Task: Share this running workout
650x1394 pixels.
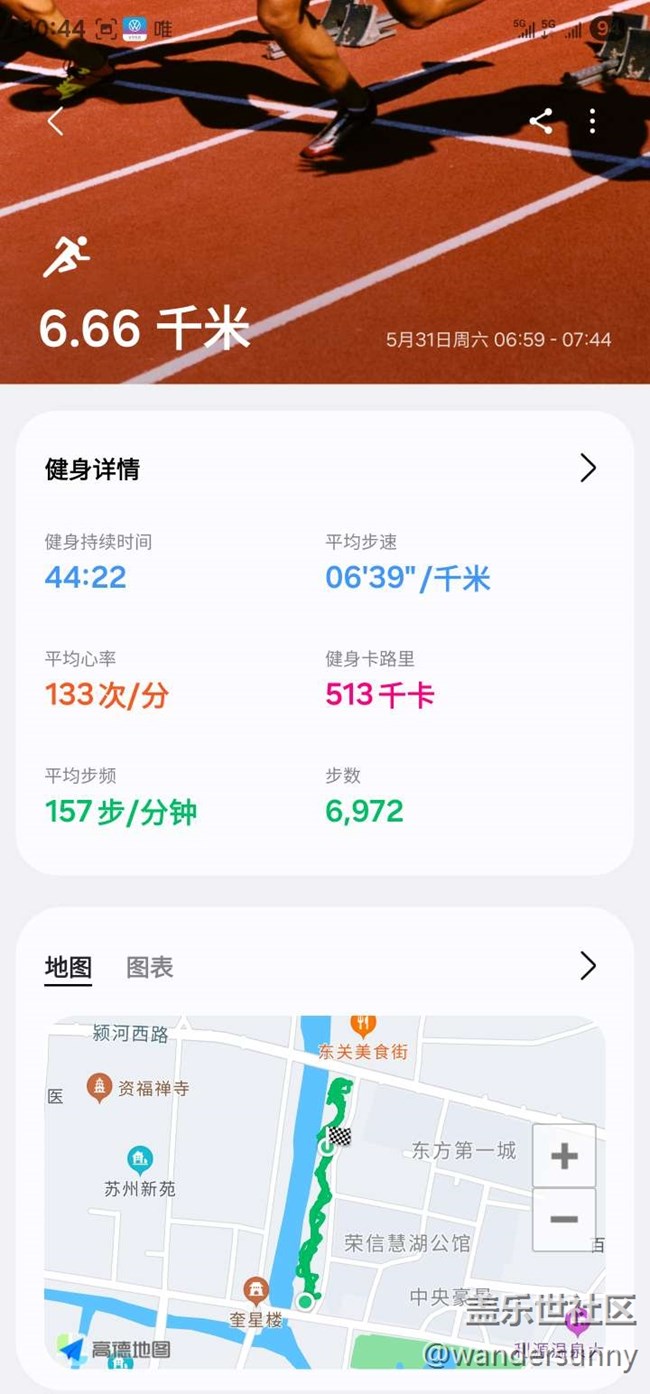Action: click(x=541, y=122)
